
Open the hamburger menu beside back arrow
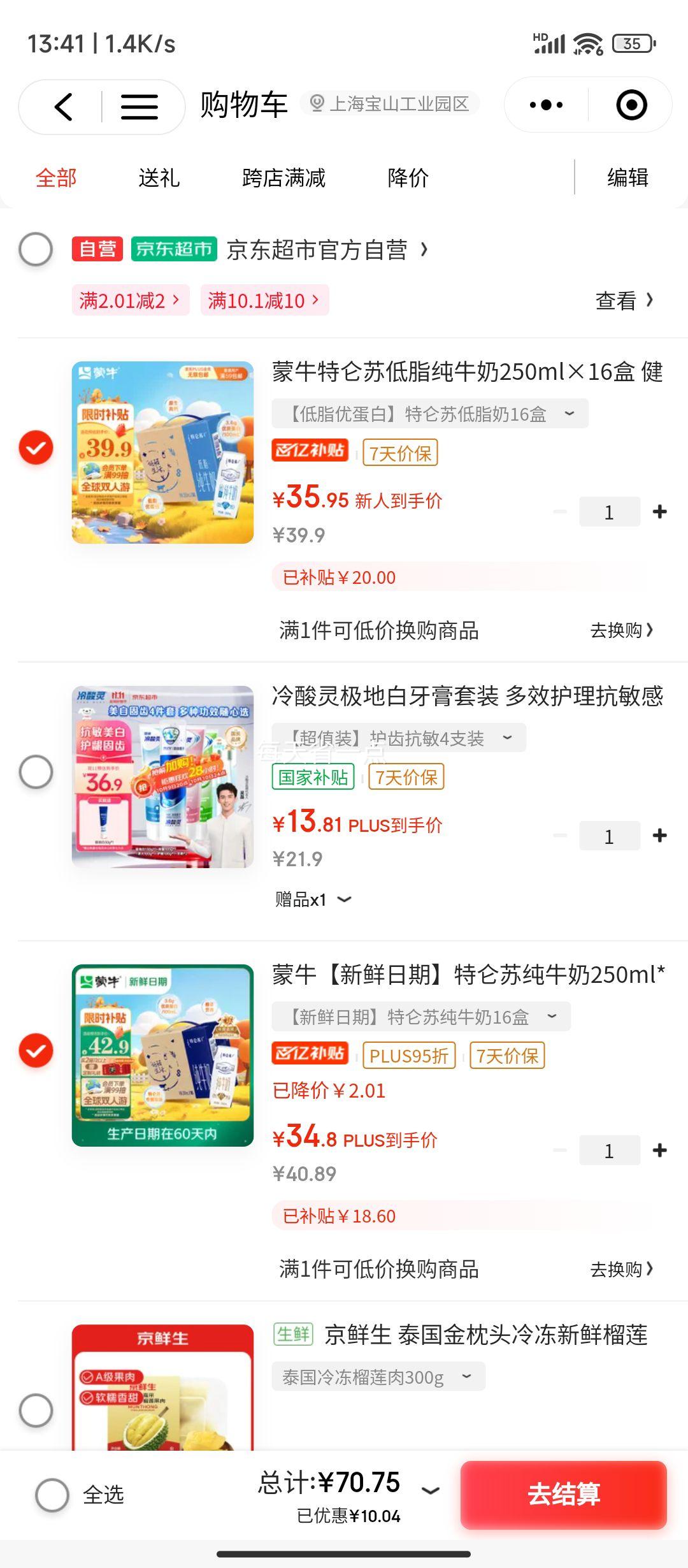(x=140, y=106)
